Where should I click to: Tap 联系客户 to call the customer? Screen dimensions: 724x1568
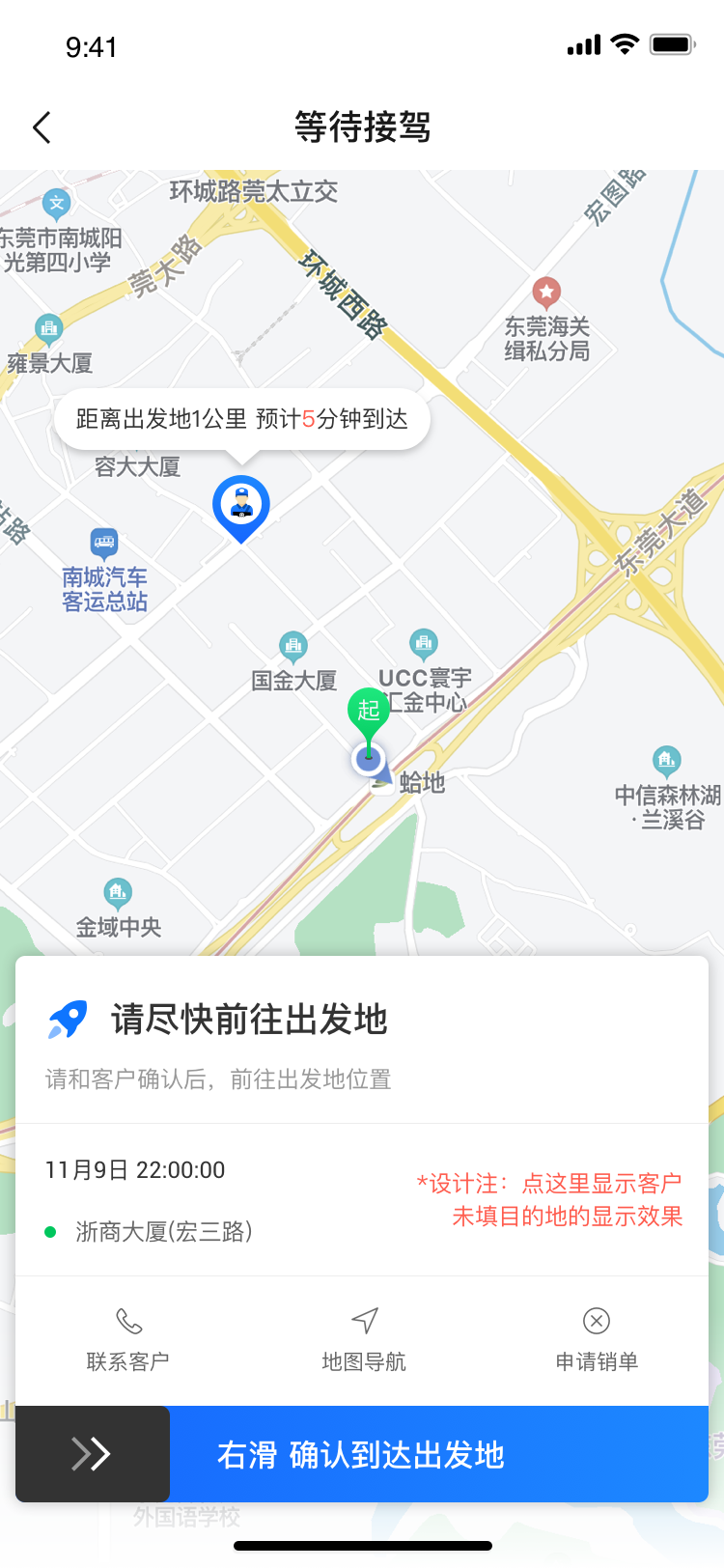[127, 1339]
